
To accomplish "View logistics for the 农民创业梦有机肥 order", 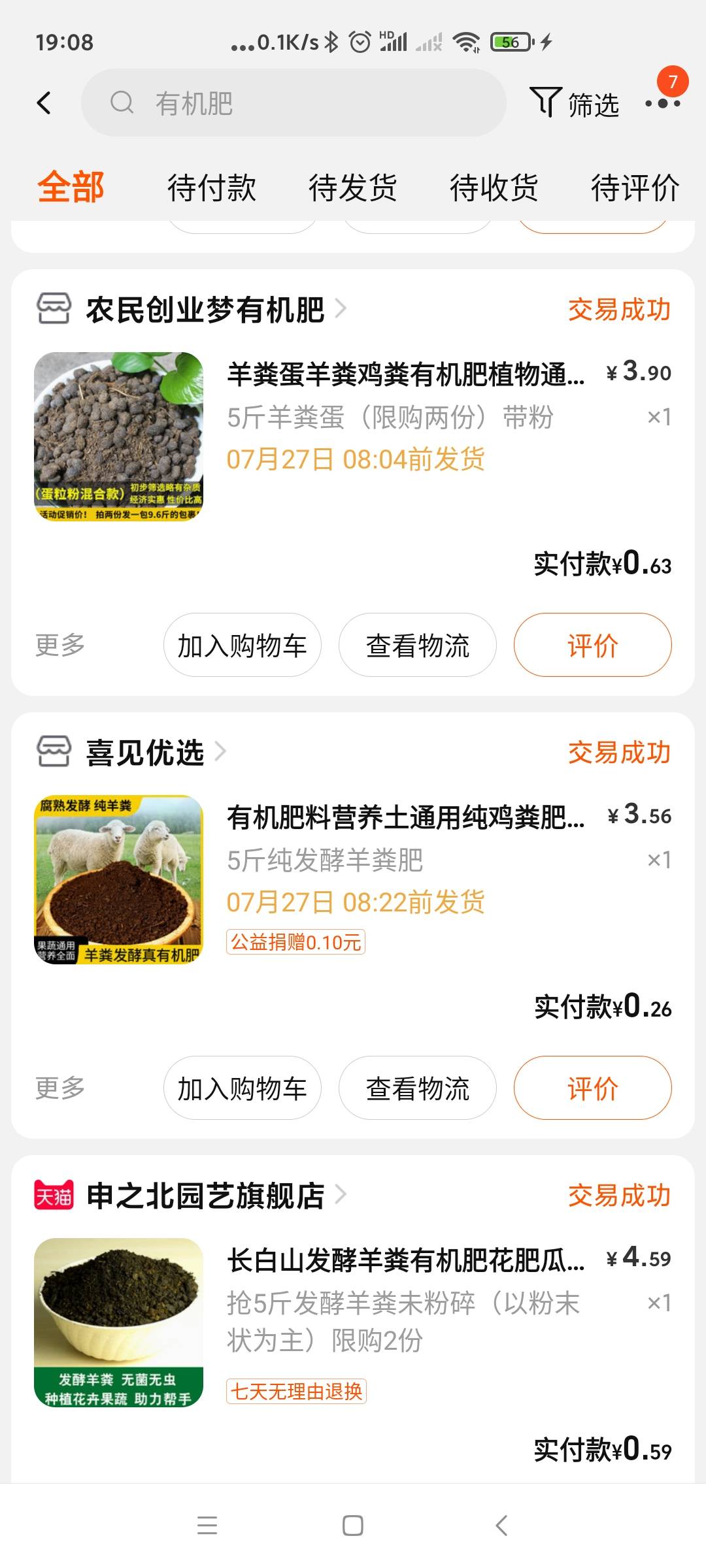I will click(x=417, y=645).
